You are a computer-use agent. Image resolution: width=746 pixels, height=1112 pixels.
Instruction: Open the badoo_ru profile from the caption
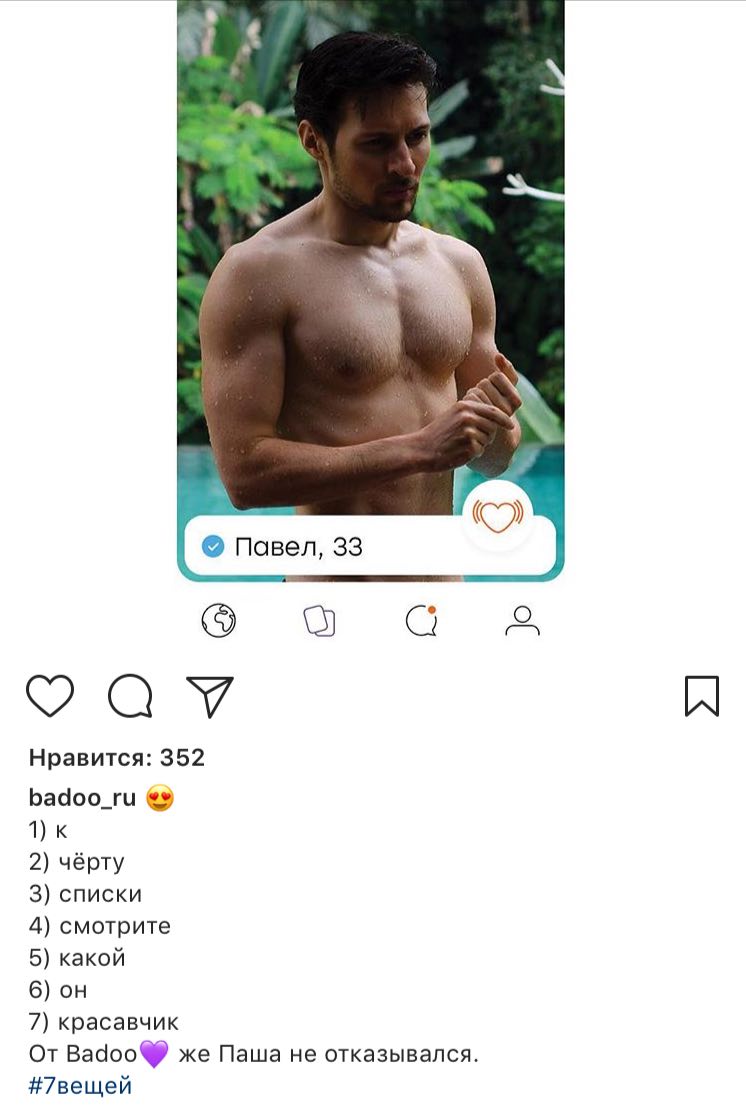click(x=82, y=798)
